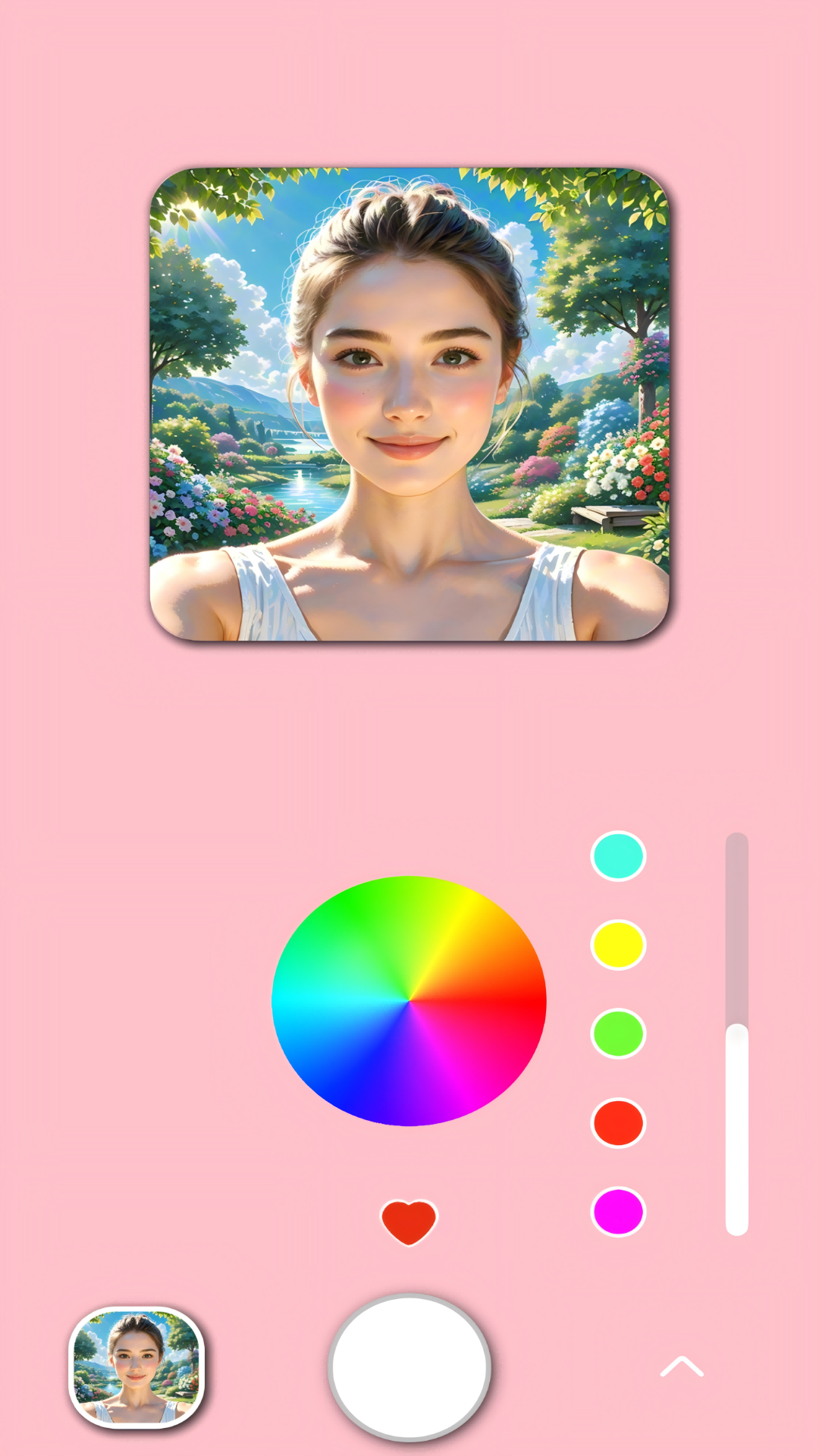Open the gallery thumbnail preview
The width and height of the screenshot is (819, 1456).
point(136,1367)
